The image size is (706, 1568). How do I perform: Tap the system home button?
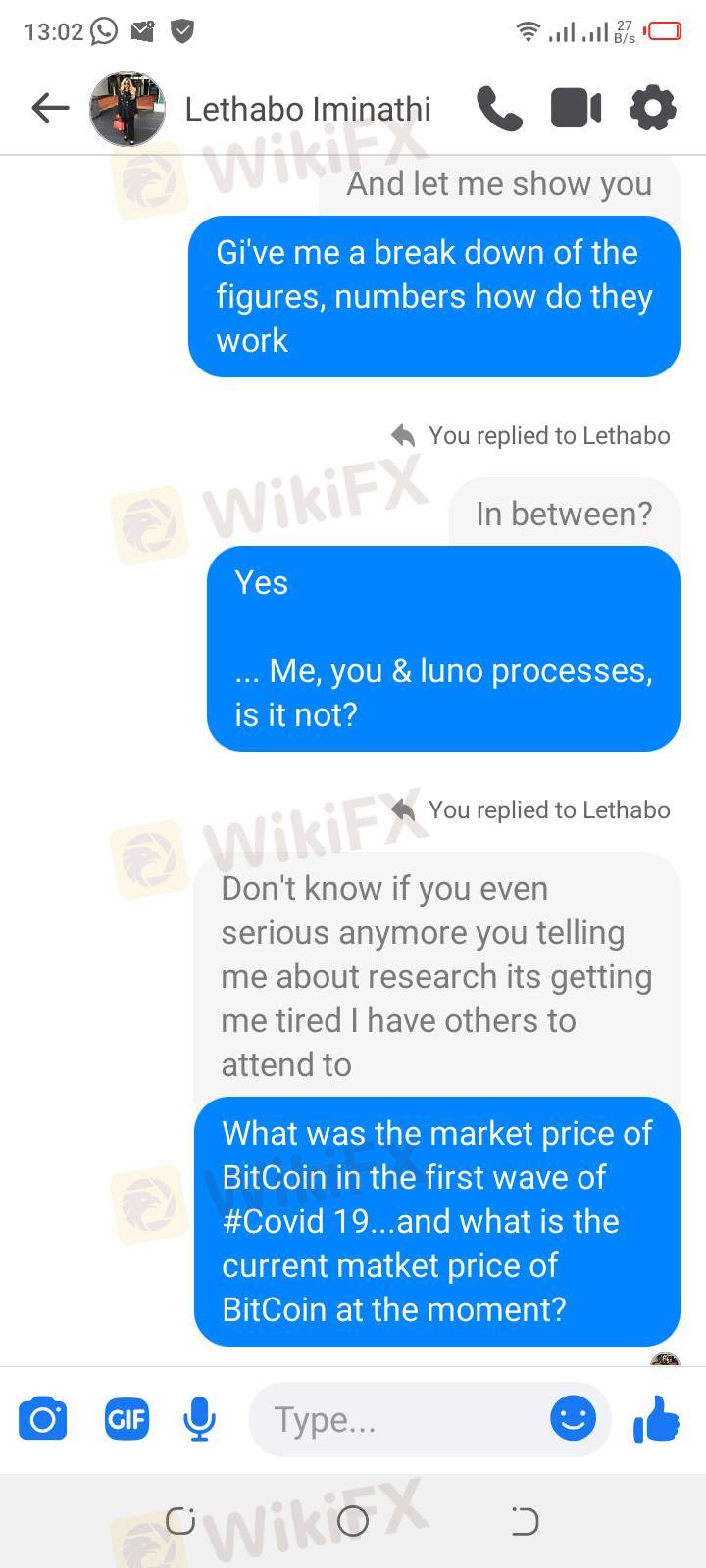(x=353, y=1521)
